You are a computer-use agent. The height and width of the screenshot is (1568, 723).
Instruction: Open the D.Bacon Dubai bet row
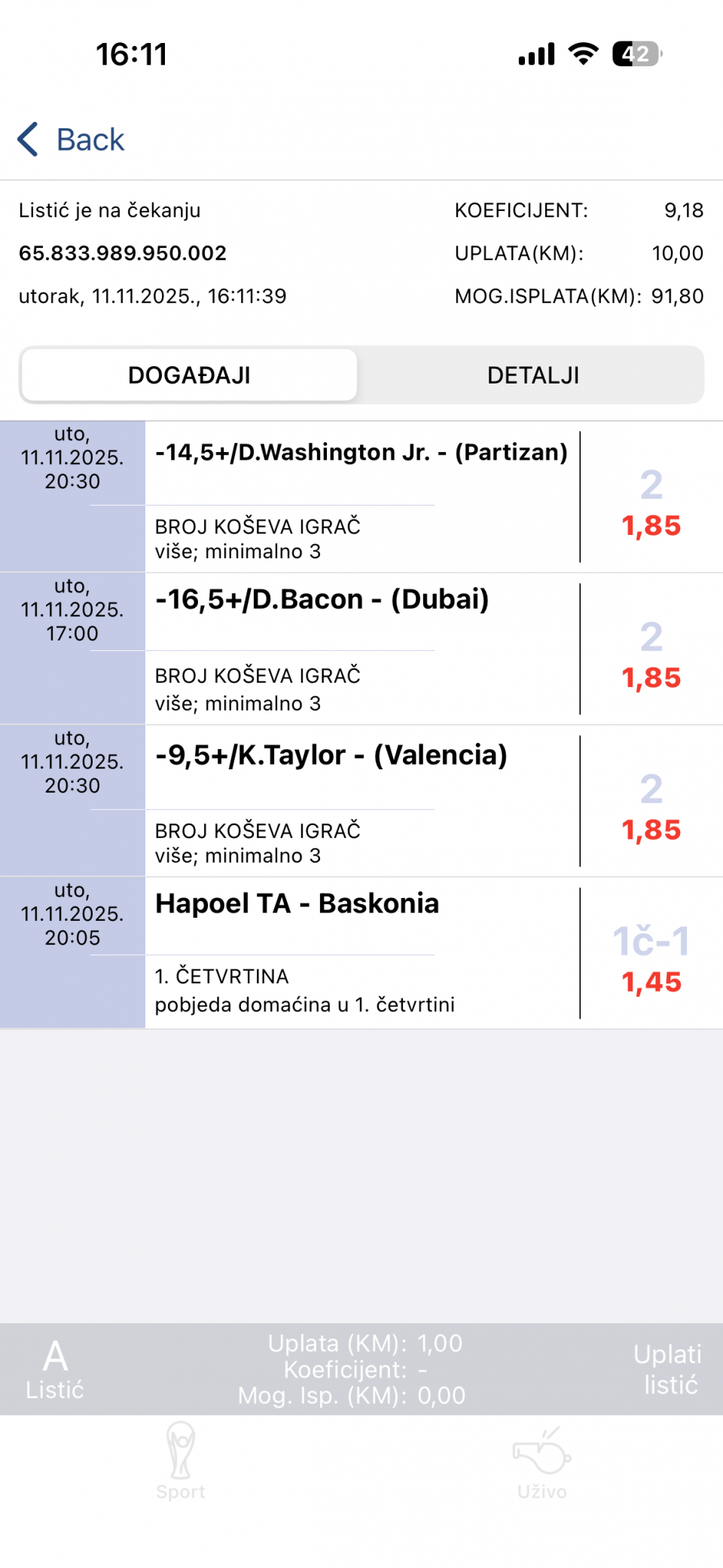pos(361,649)
